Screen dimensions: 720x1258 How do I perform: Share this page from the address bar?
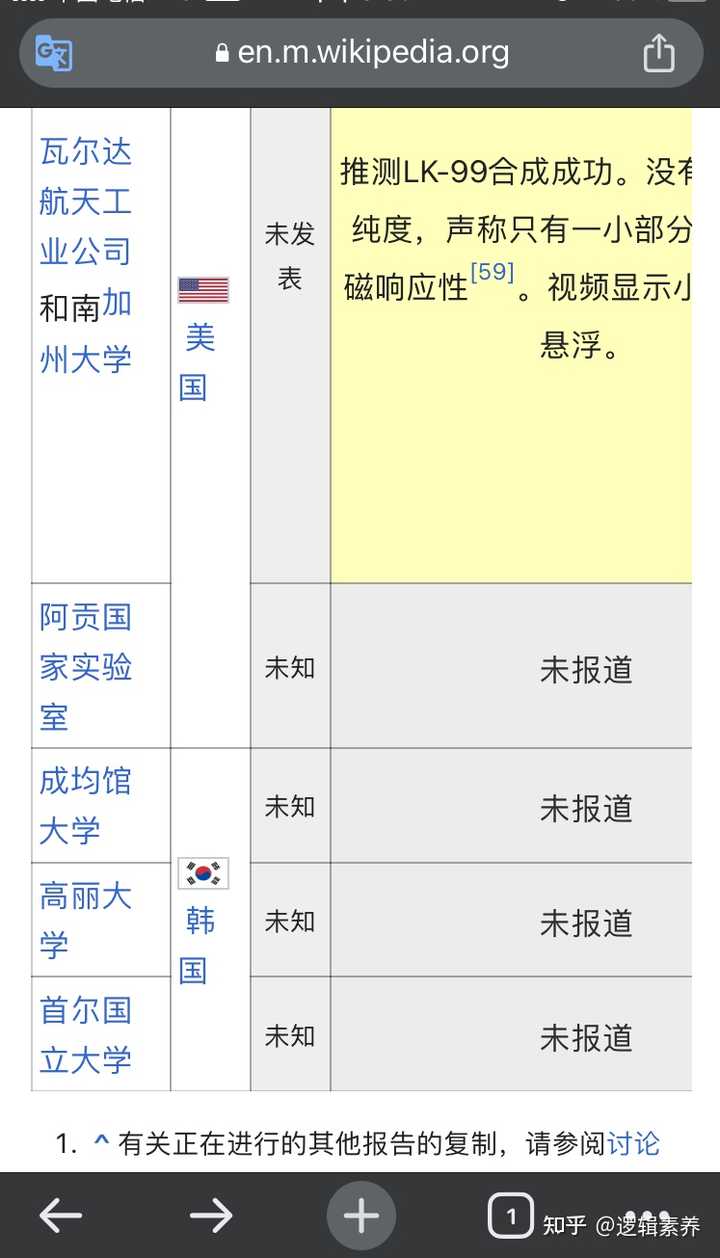pos(658,52)
